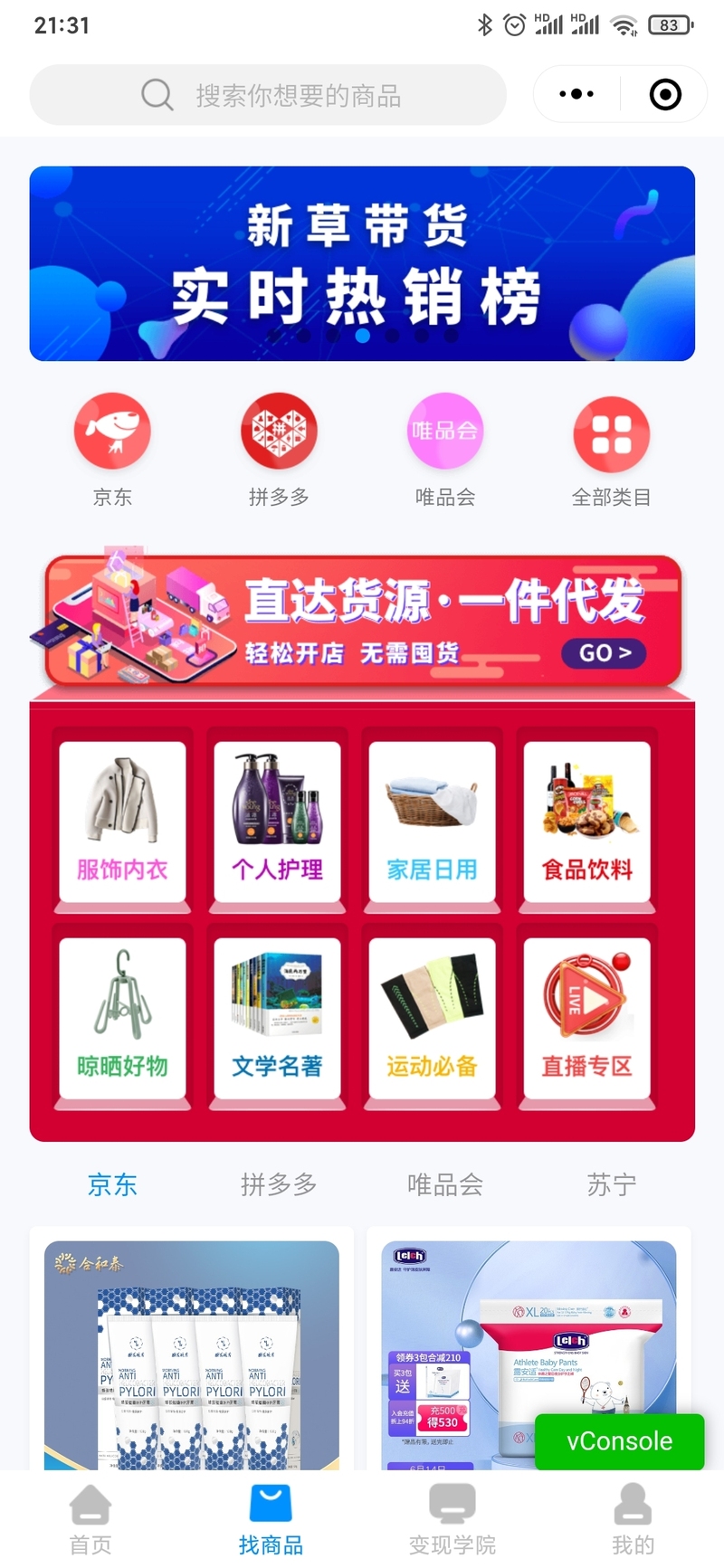Switch to the 苏宁 product tab
724x1568 pixels.
click(x=611, y=1184)
